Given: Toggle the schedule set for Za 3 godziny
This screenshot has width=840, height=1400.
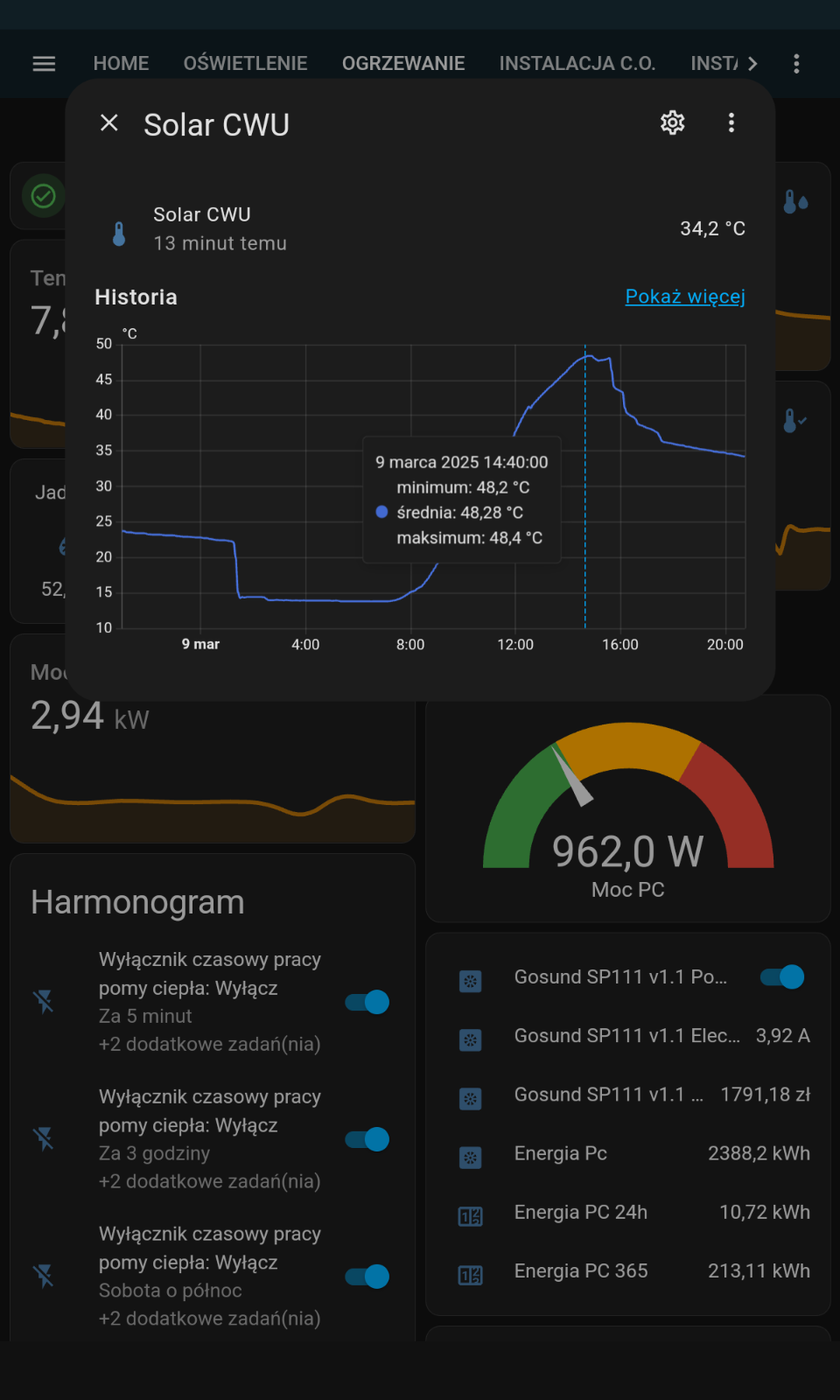Looking at the screenshot, I should 367,1139.
